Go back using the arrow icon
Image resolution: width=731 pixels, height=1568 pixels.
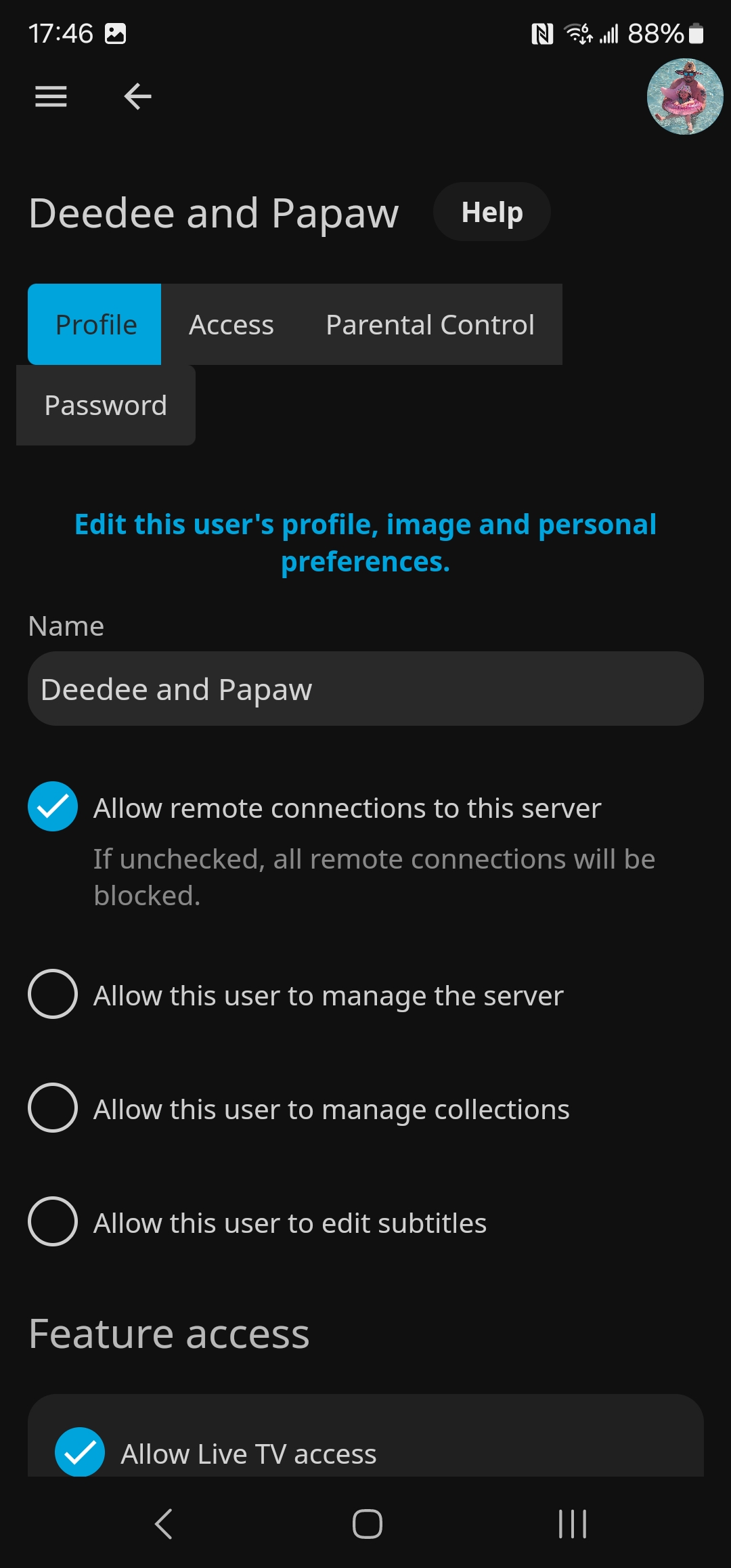137,97
